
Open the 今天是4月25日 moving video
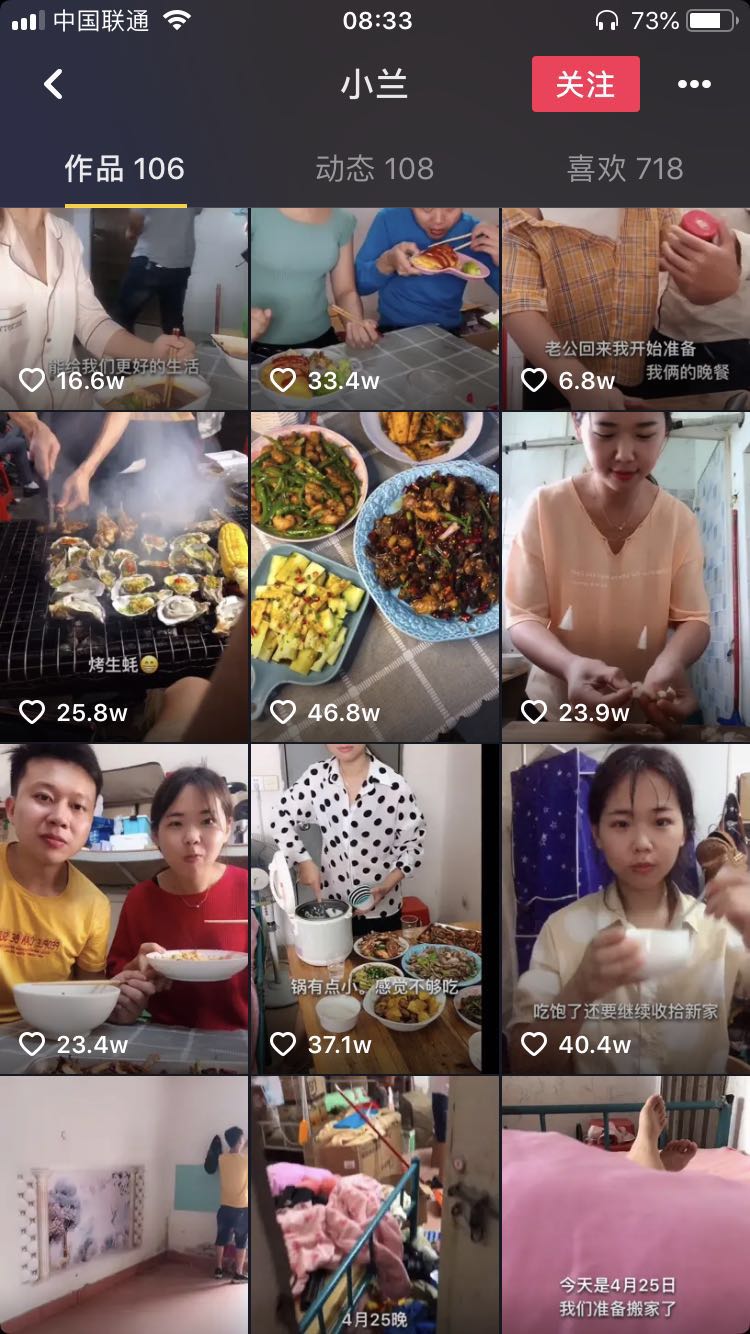[626, 1204]
